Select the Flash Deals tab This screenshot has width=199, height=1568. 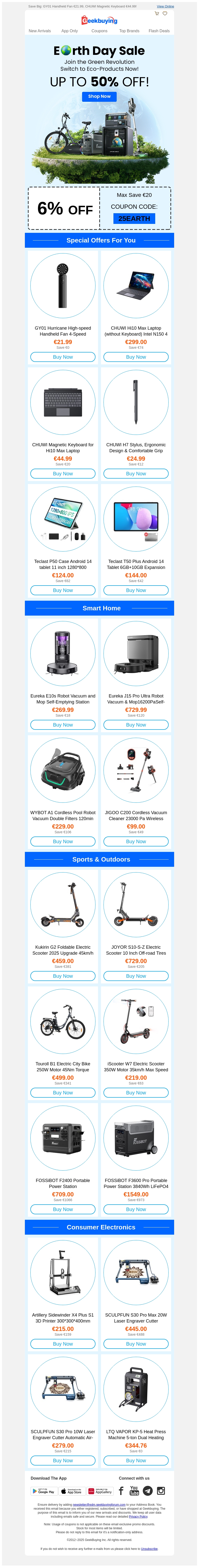[159, 31]
